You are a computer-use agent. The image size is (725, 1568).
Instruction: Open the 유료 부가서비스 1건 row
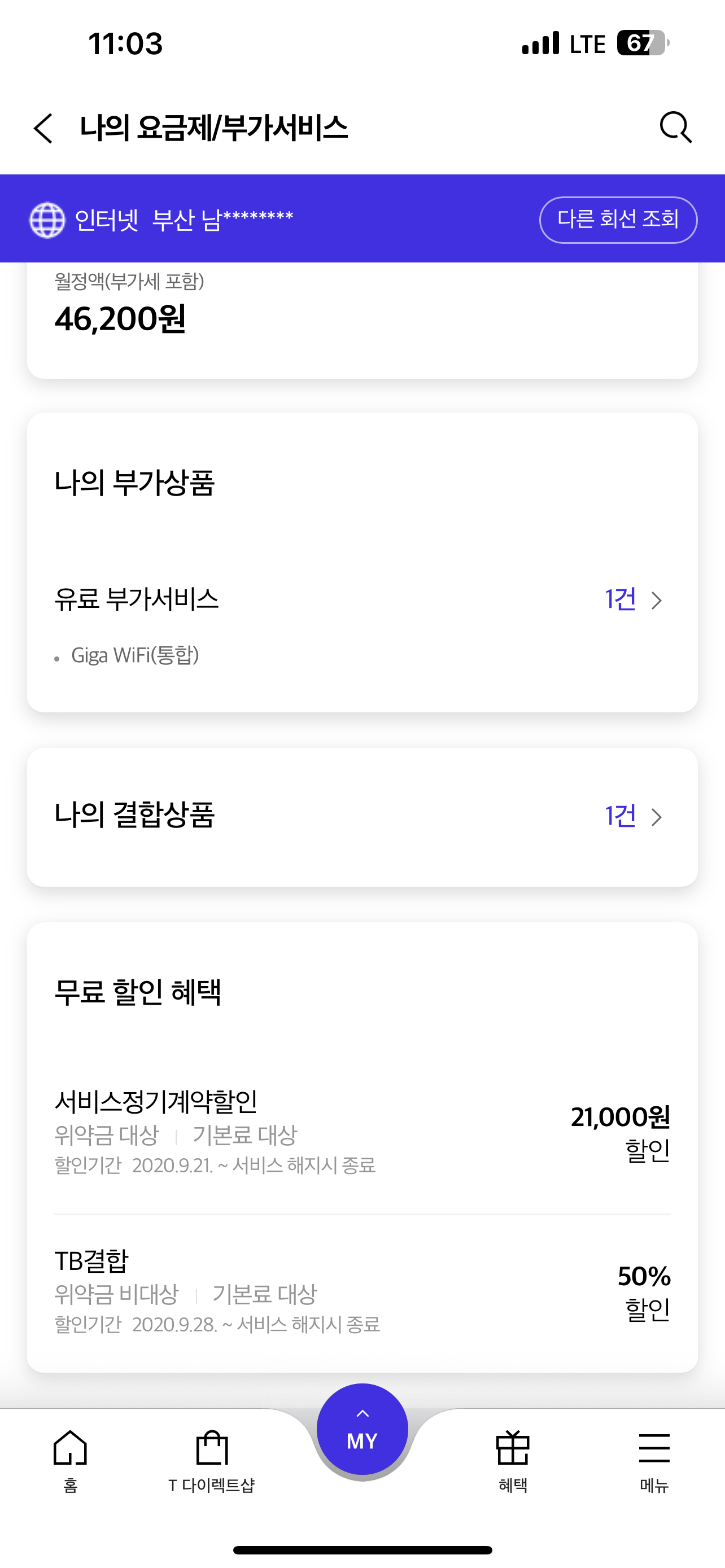click(x=362, y=599)
